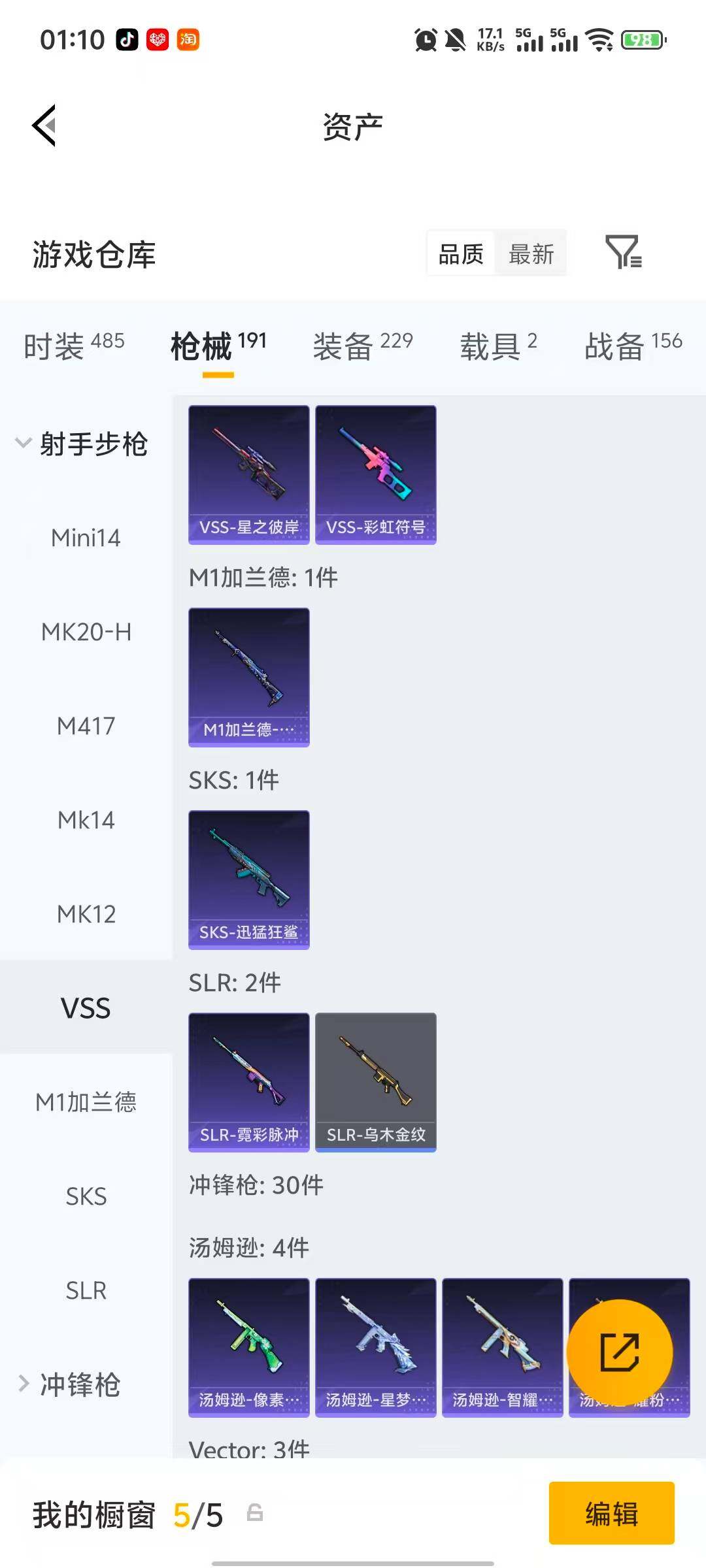This screenshot has height=1568, width=706.
Task: Switch sorting to 最新
Action: coord(531,253)
